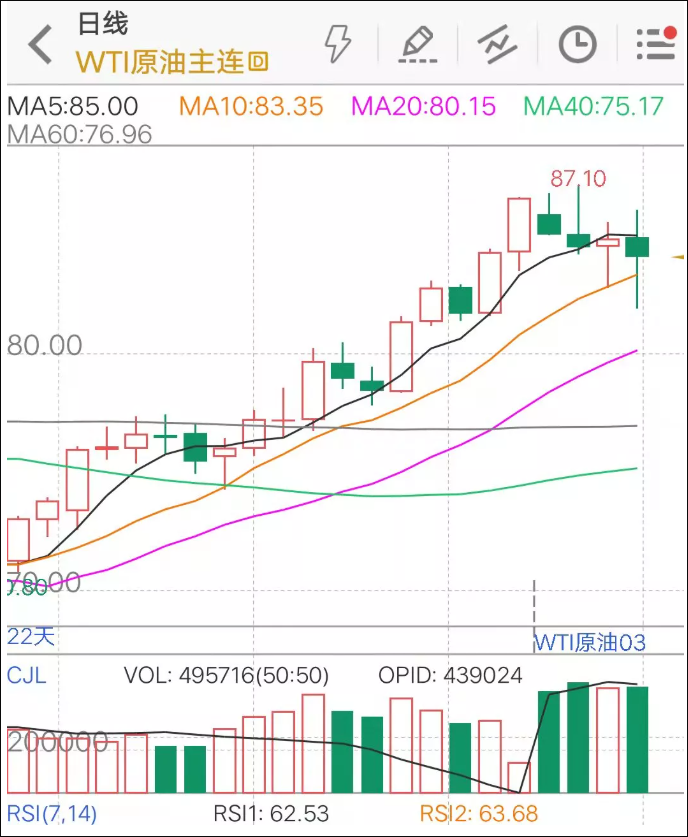Open the list menu icon

[655, 44]
